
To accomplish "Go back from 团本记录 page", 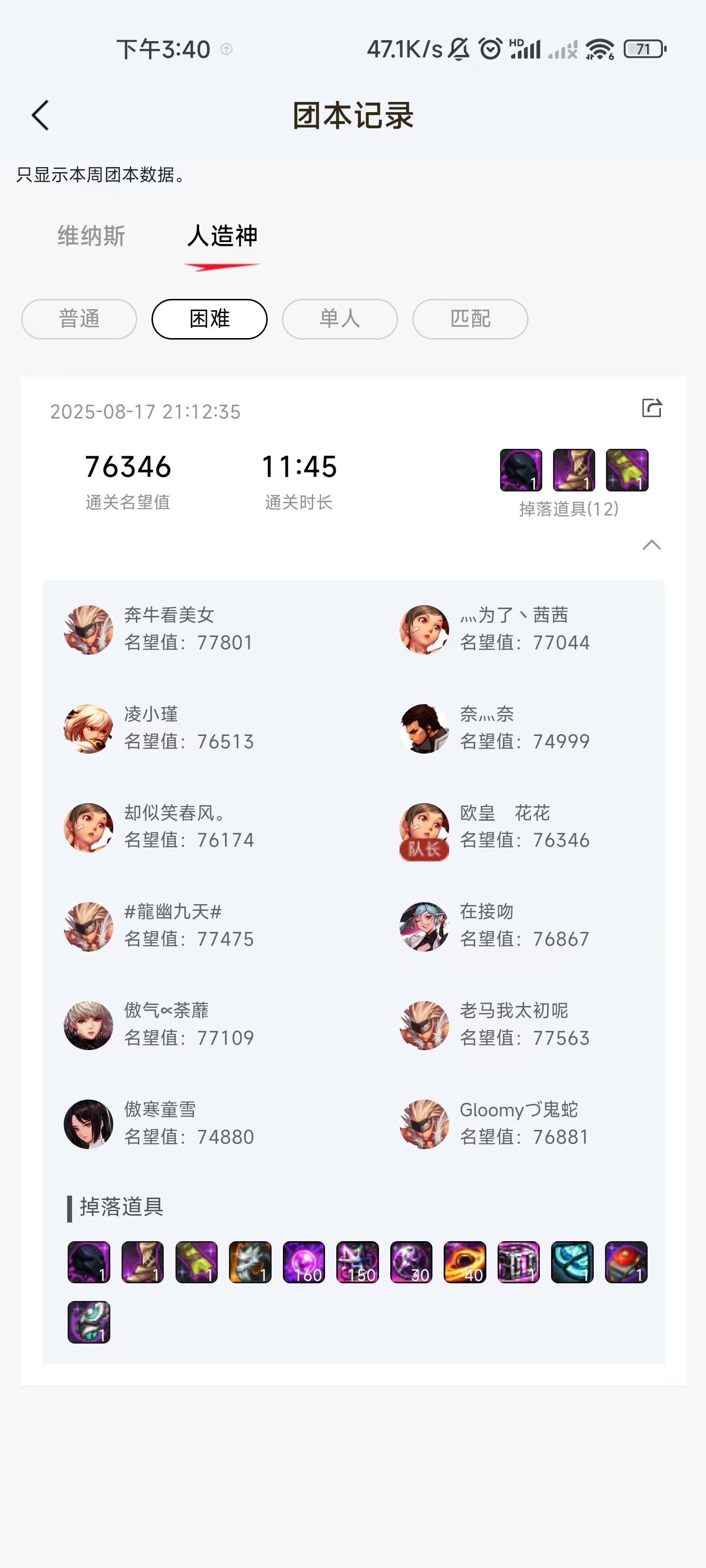I will (x=40, y=116).
